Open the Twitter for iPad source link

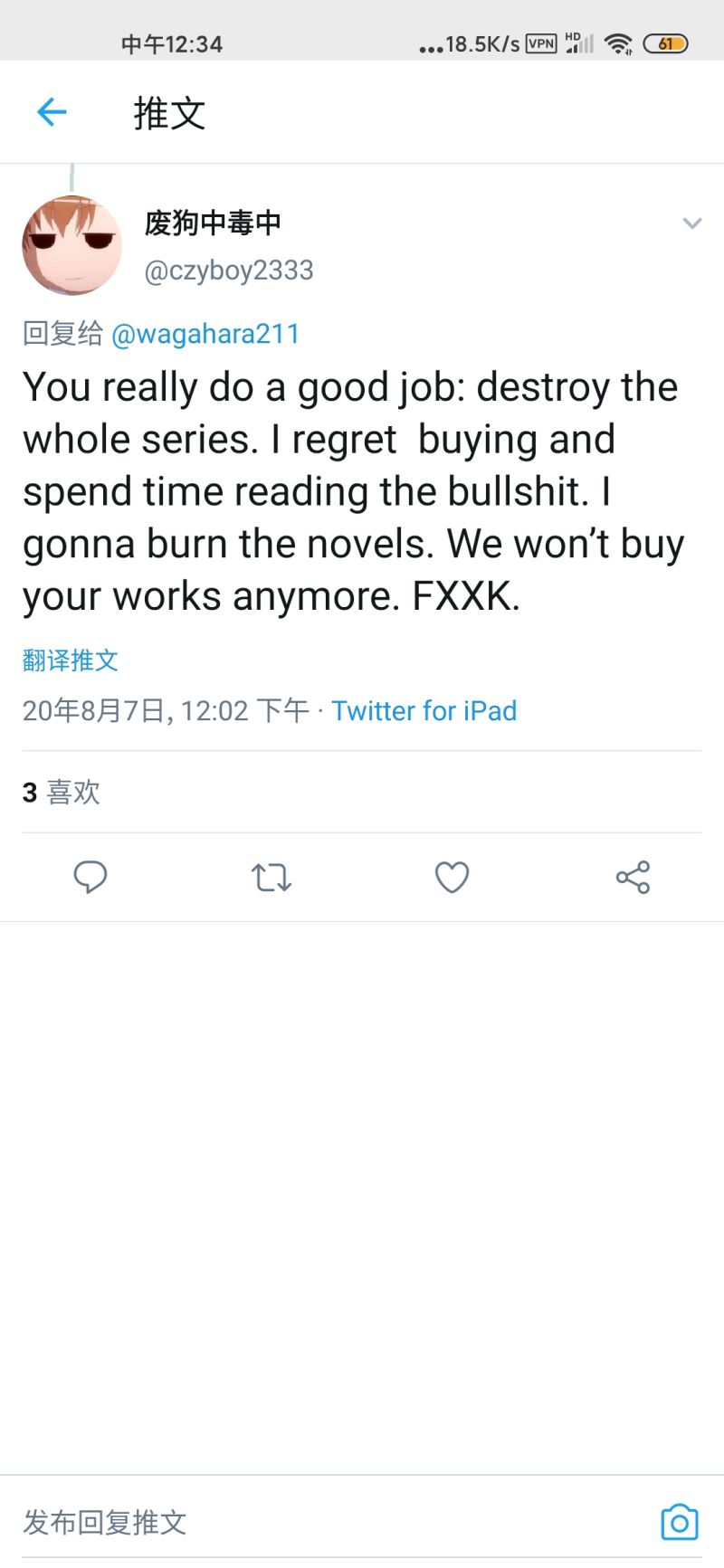coord(424,710)
